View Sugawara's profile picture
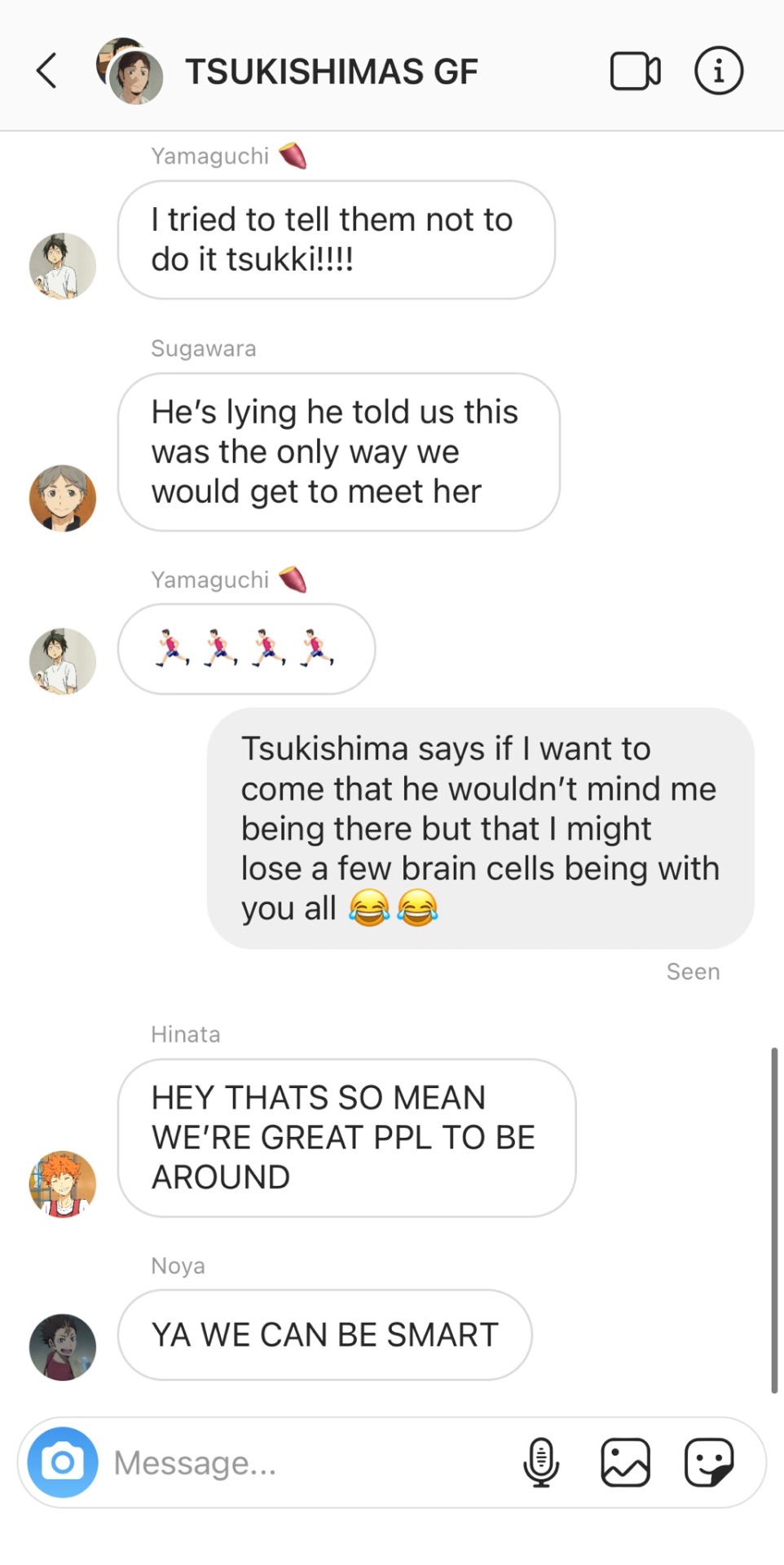Viewport: 784px width, 1565px height. (63, 498)
